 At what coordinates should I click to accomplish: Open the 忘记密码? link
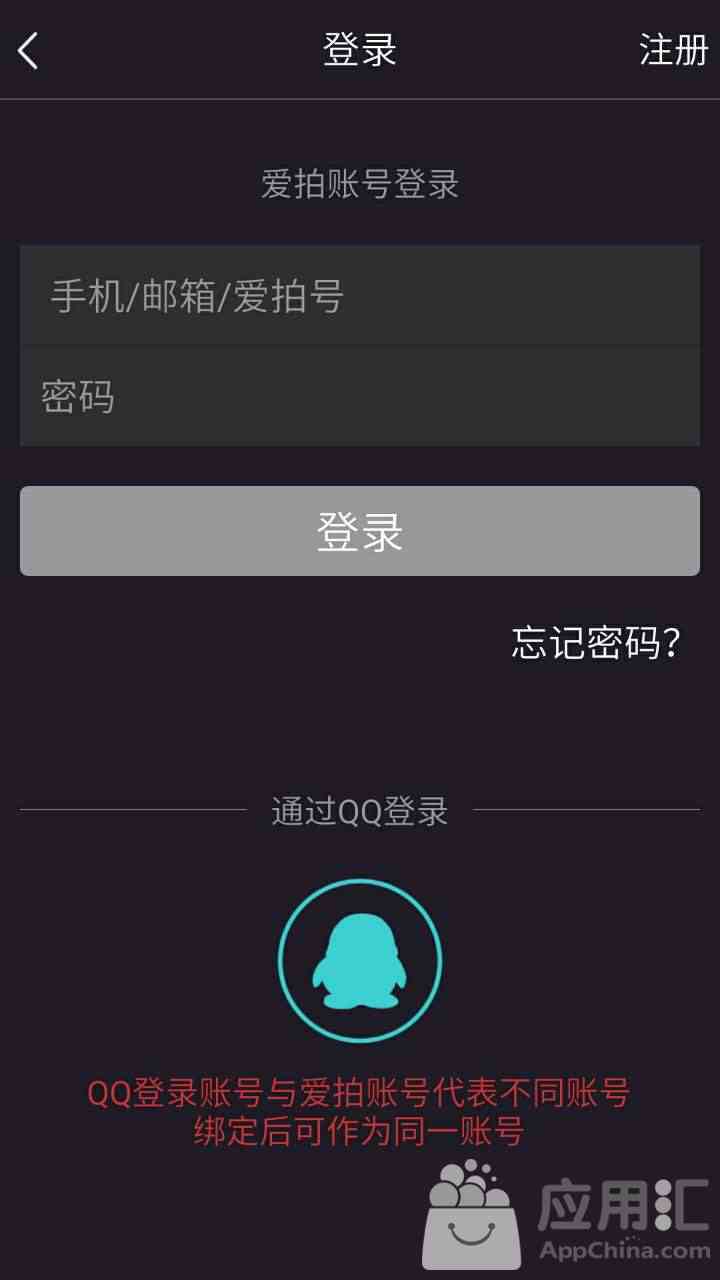tap(596, 642)
